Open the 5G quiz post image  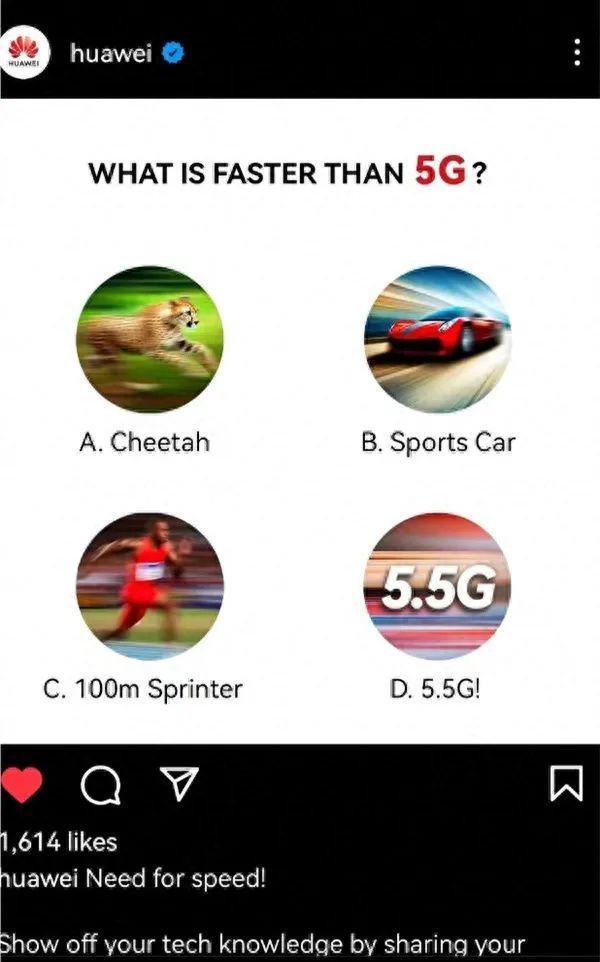[x=300, y=420]
